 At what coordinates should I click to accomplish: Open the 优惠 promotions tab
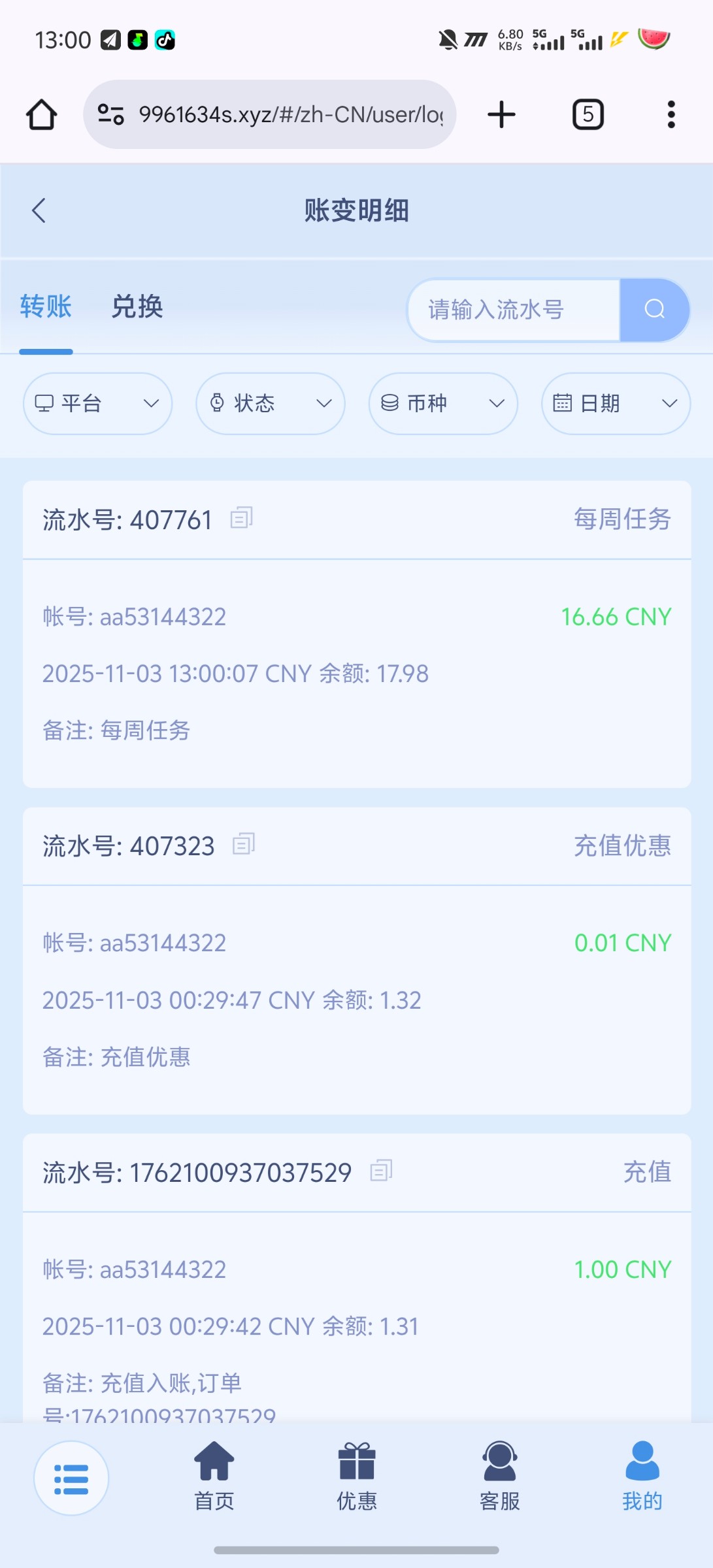(357, 1477)
